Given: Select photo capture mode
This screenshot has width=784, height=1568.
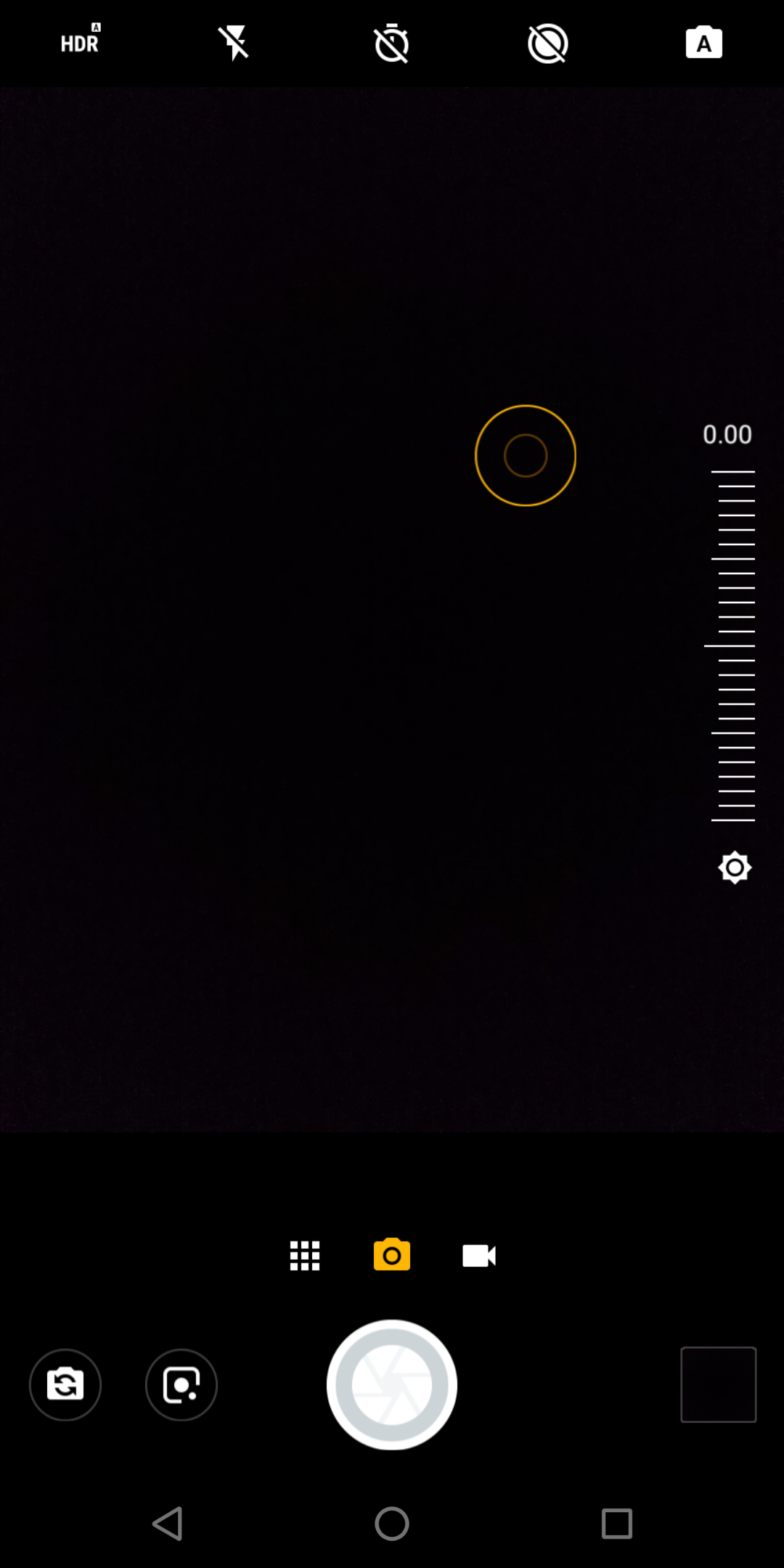Looking at the screenshot, I should pyautogui.click(x=392, y=1255).
